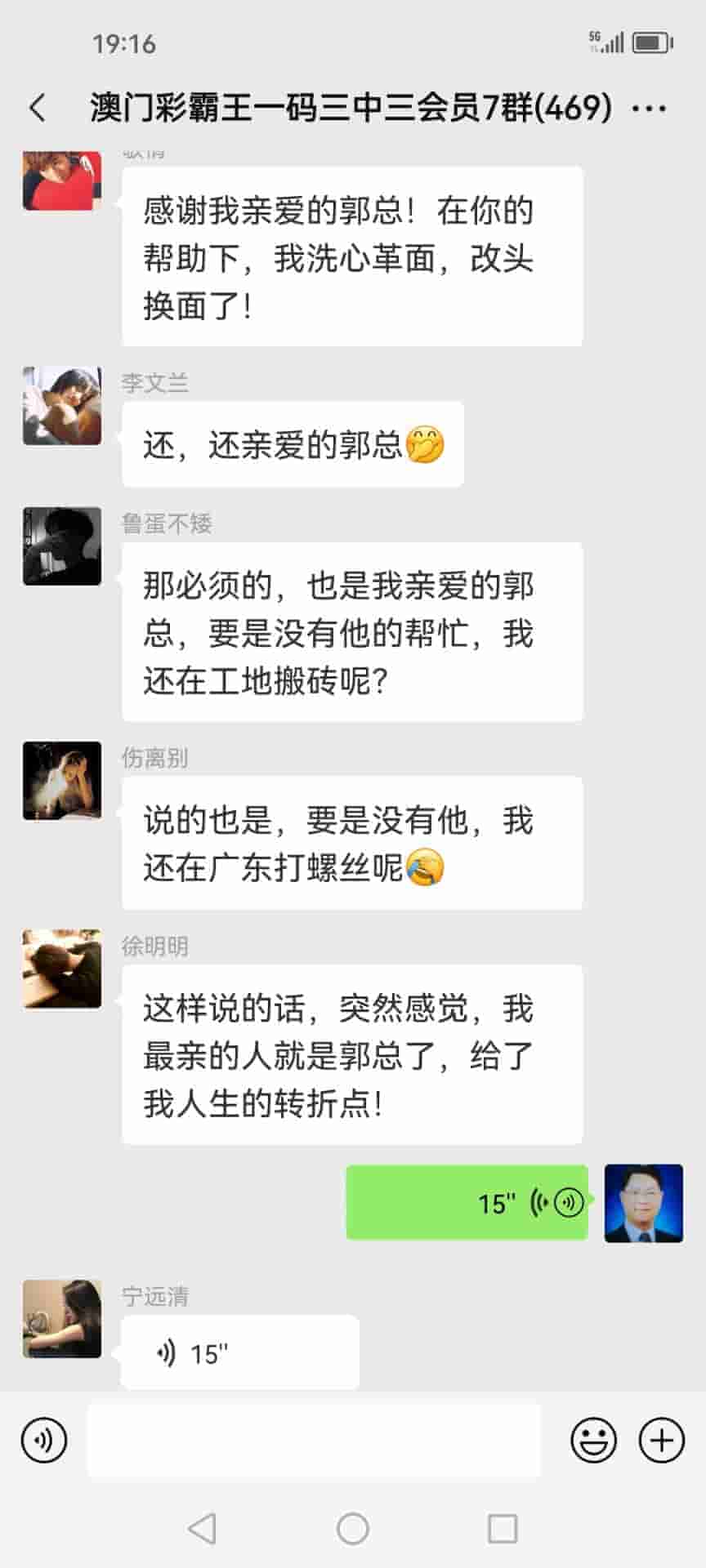Tap the system back navigation button

pyautogui.click(x=202, y=1528)
